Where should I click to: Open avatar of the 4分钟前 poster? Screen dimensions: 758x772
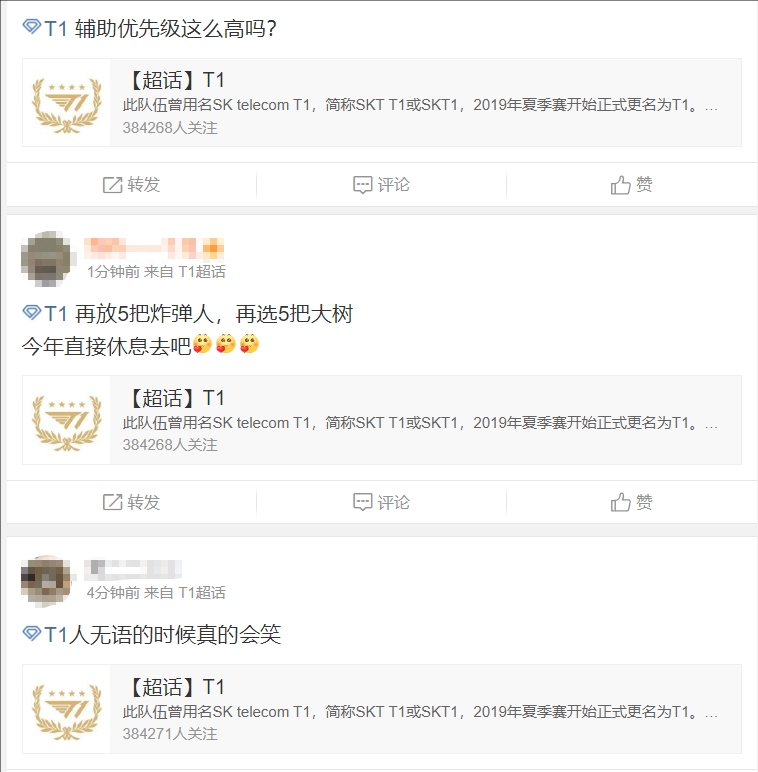46,579
